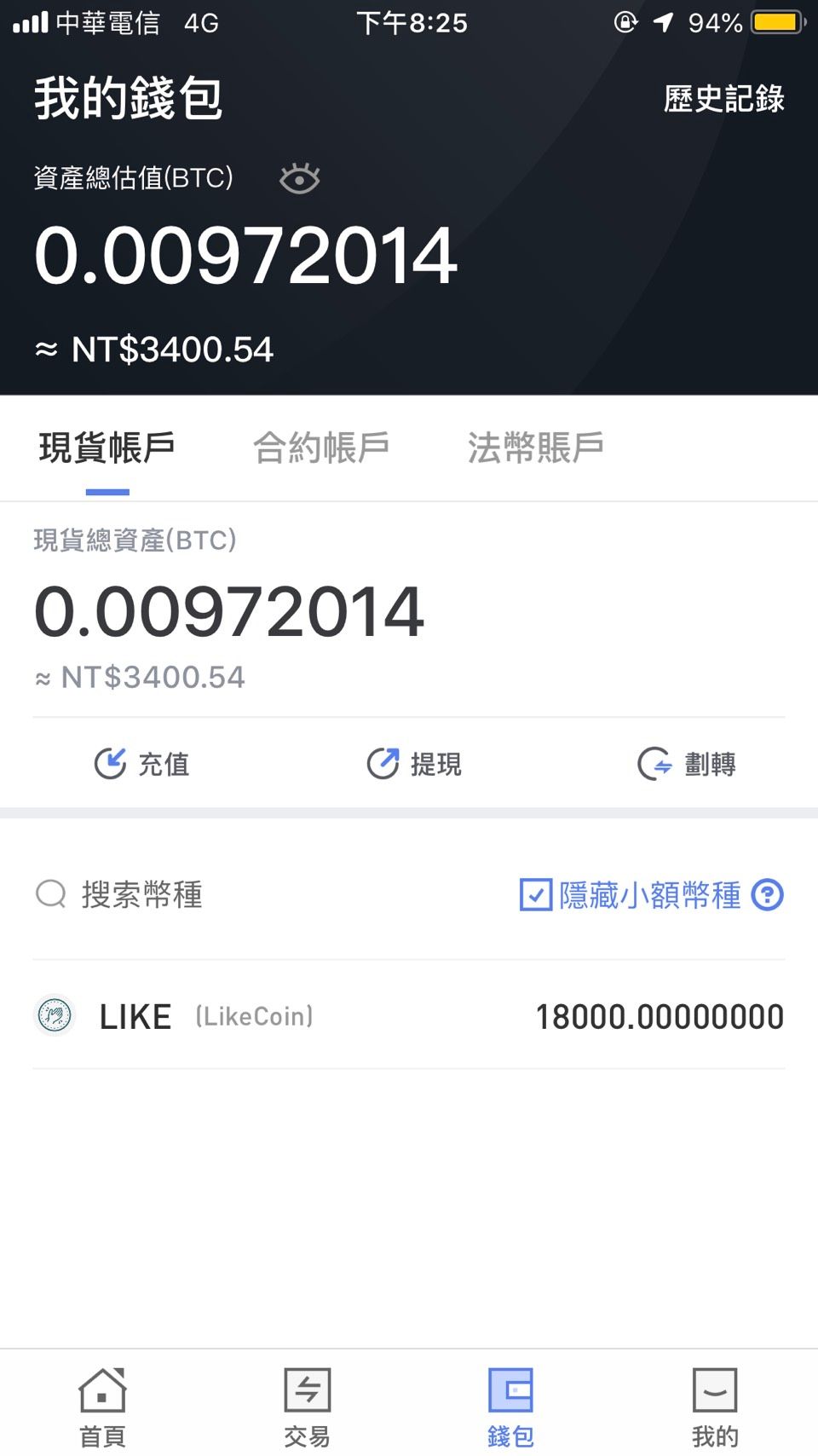Image resolution: width=818 pixels, height=1456 pixels.
Task: Select the 現貨帳戶 tab
Action: [x=107, y=448]
